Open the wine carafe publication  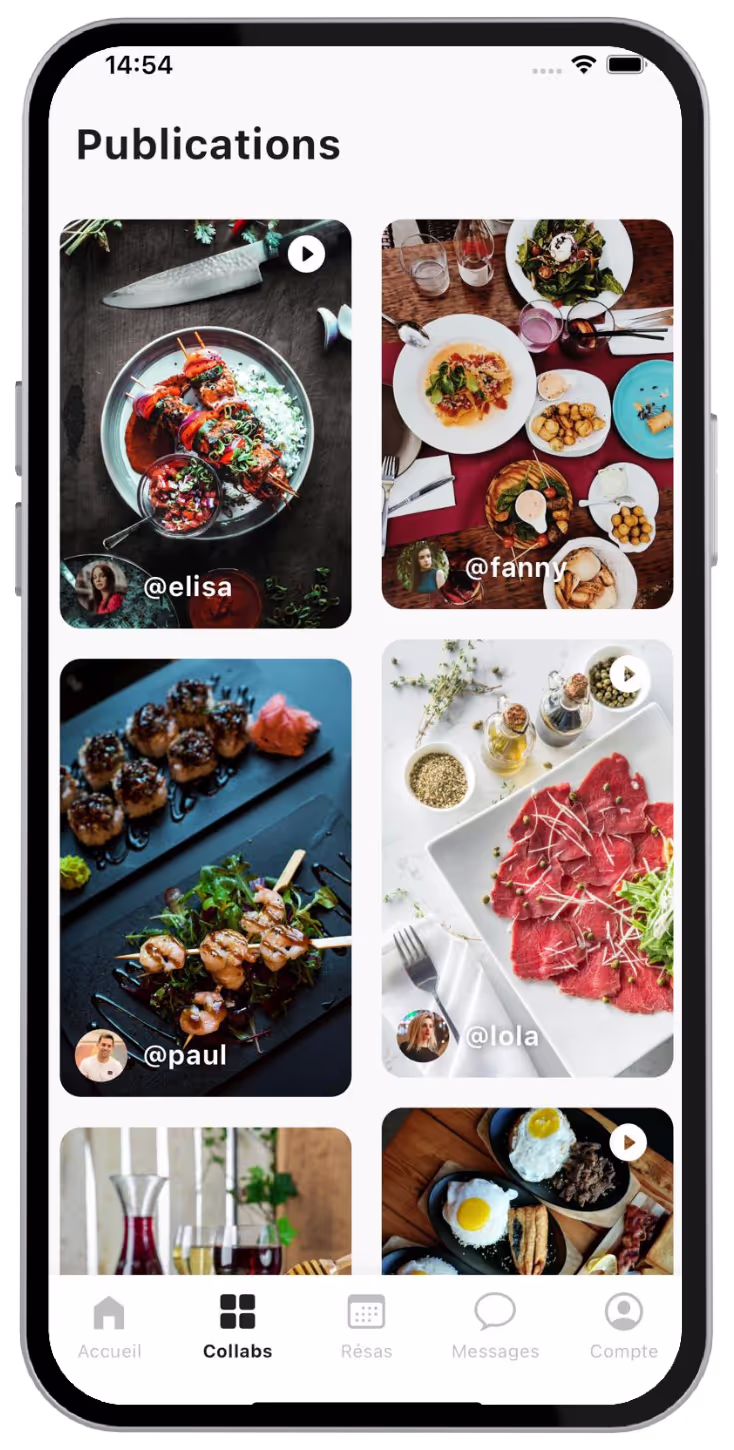point(205,1200)
